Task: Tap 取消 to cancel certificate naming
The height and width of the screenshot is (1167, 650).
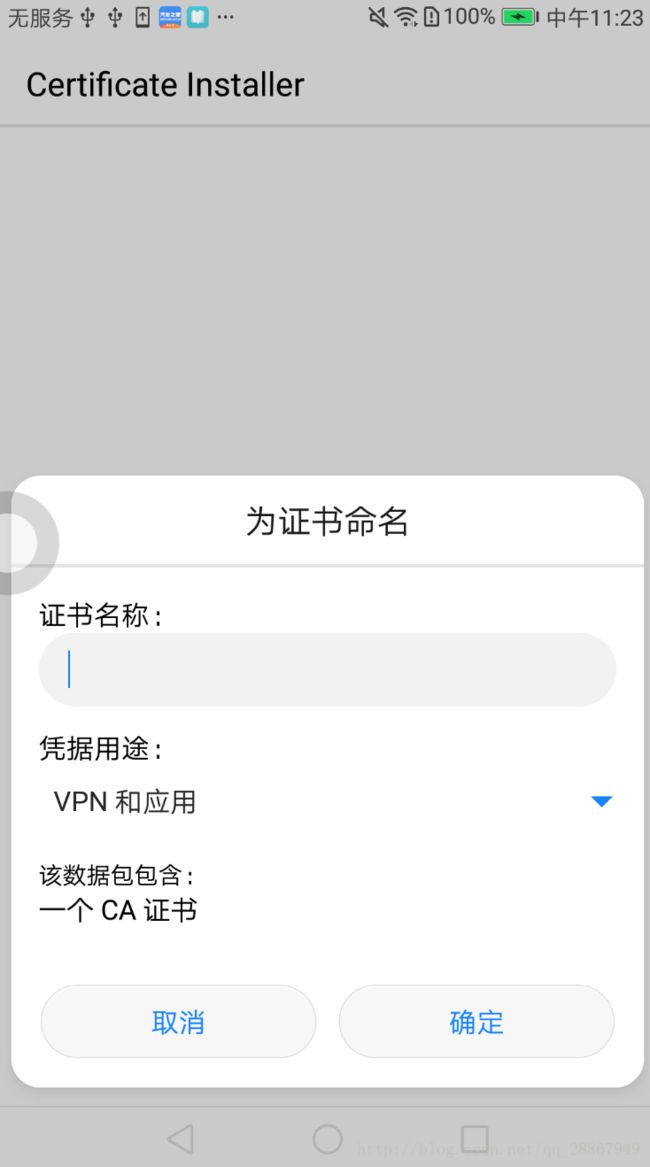Action: click(178, 1022)
